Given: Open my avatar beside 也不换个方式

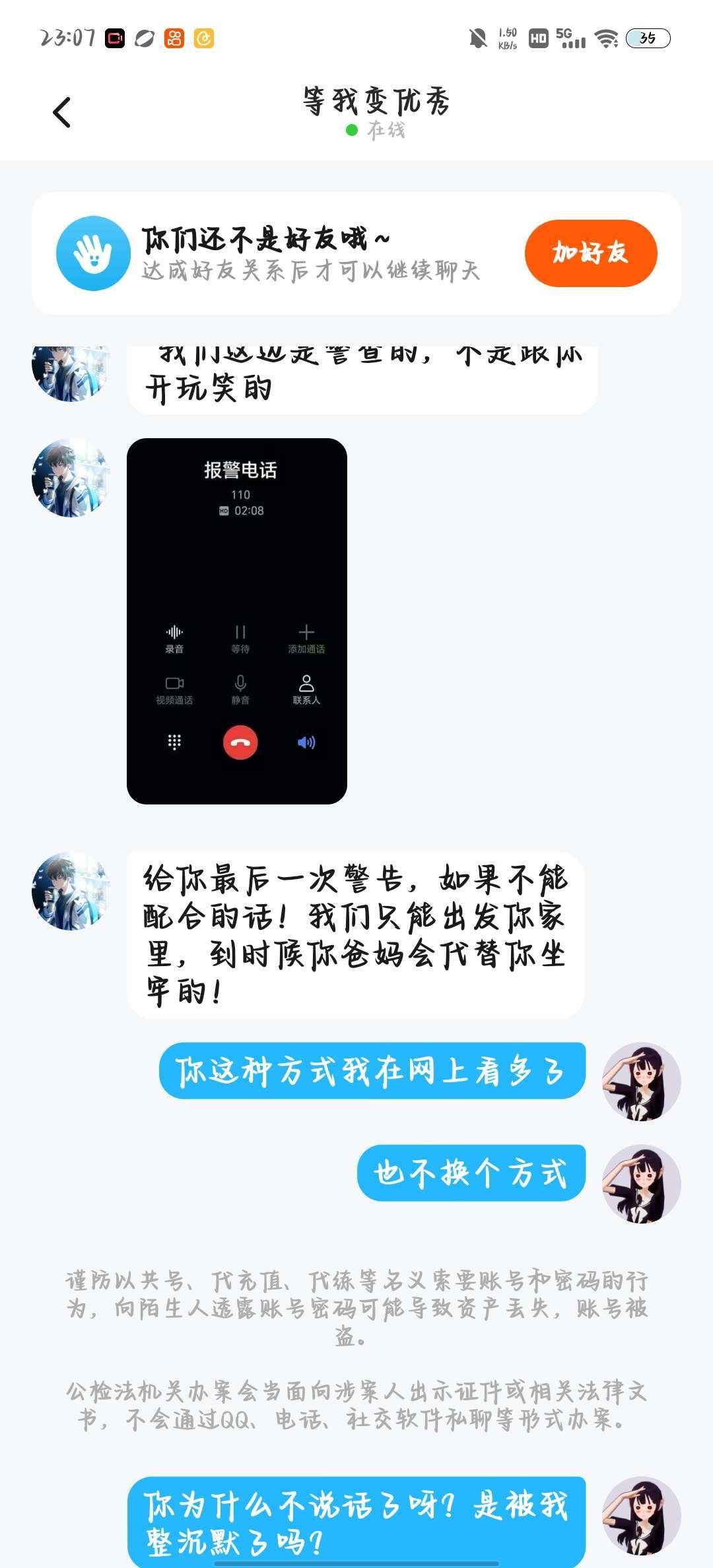Looking at the screenshot, I should (x=641, y=1183).
